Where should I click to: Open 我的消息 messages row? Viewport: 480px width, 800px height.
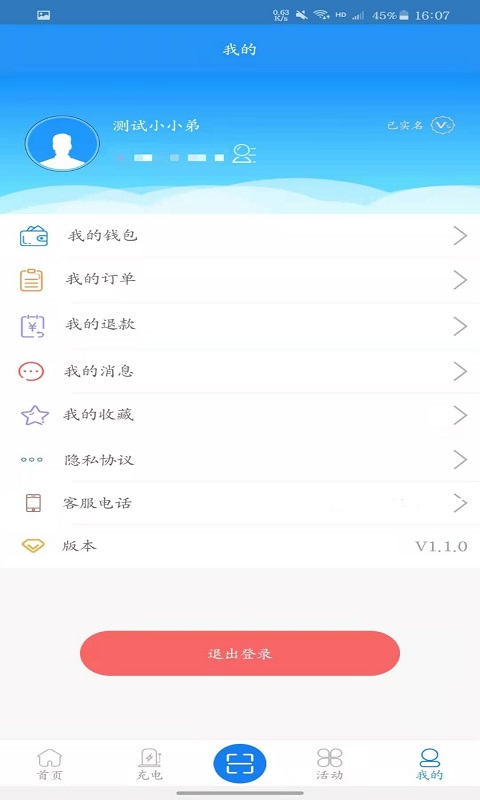tap(240, 371)
